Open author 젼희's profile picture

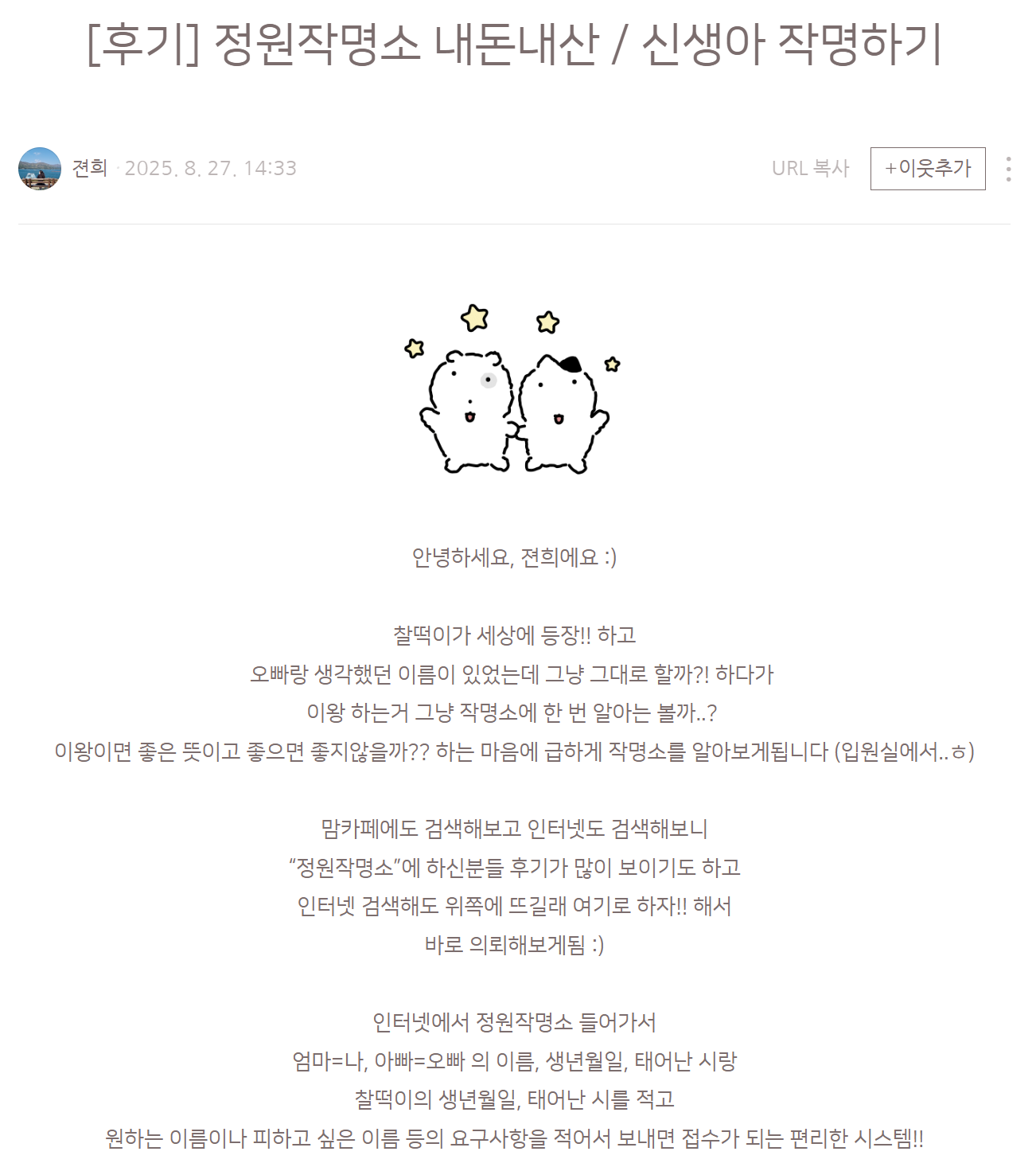coord(40,169)
